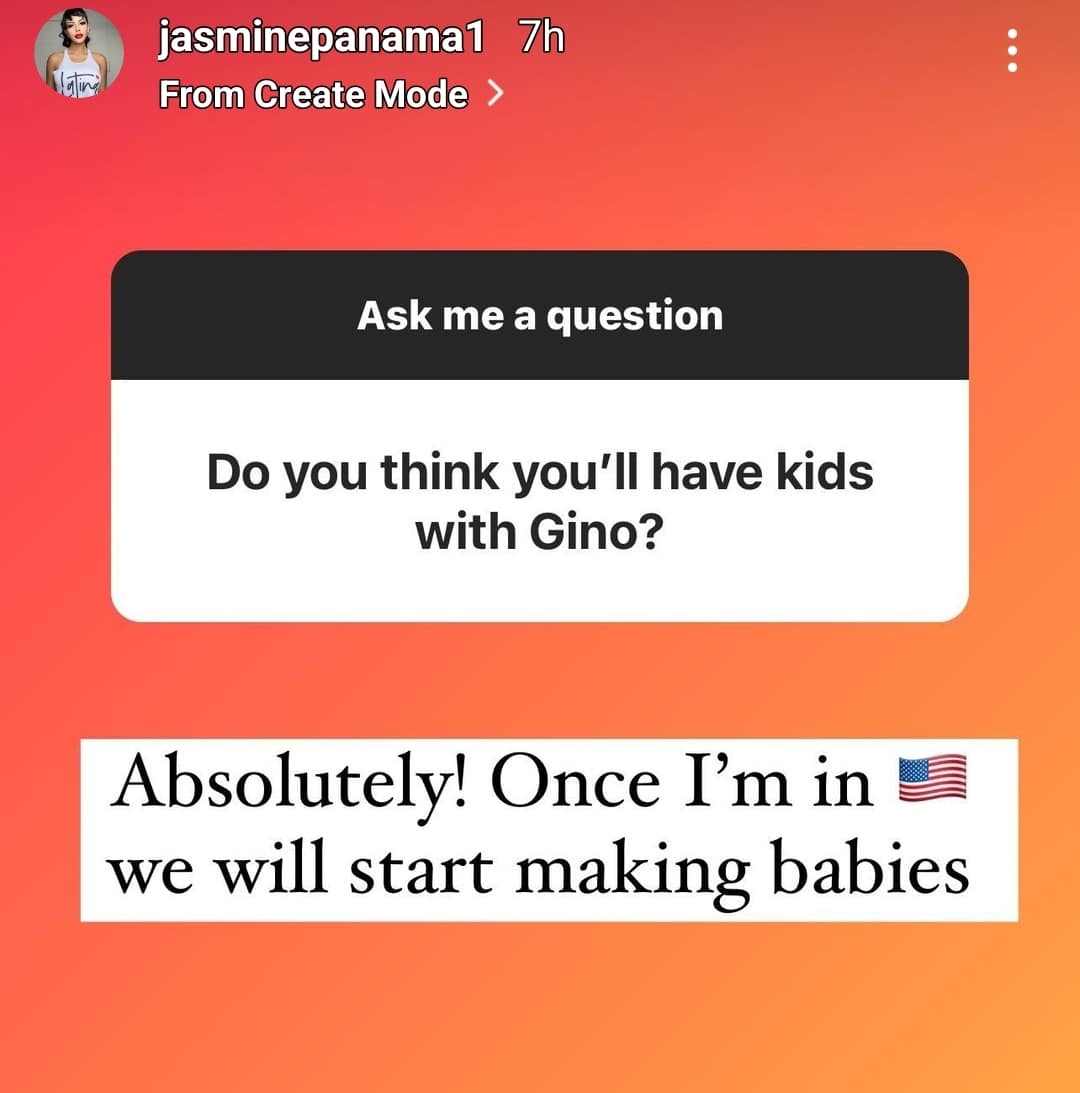This screenshot has width=1080, height=1093.
Task: Tap the jasminepanama1 username
Action: (x=321, y=39)
